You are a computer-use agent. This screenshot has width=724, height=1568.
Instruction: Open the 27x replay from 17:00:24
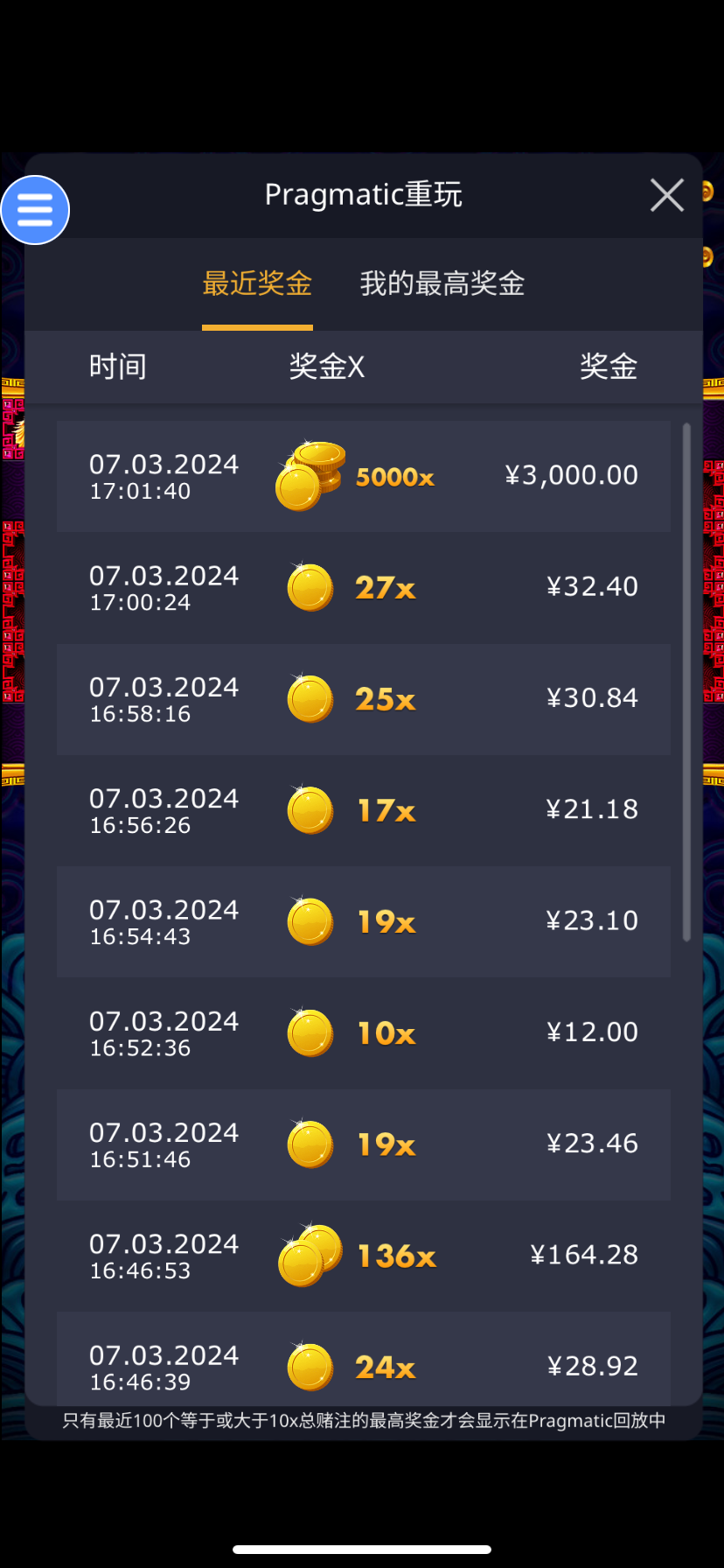click(x=363, y=588)
